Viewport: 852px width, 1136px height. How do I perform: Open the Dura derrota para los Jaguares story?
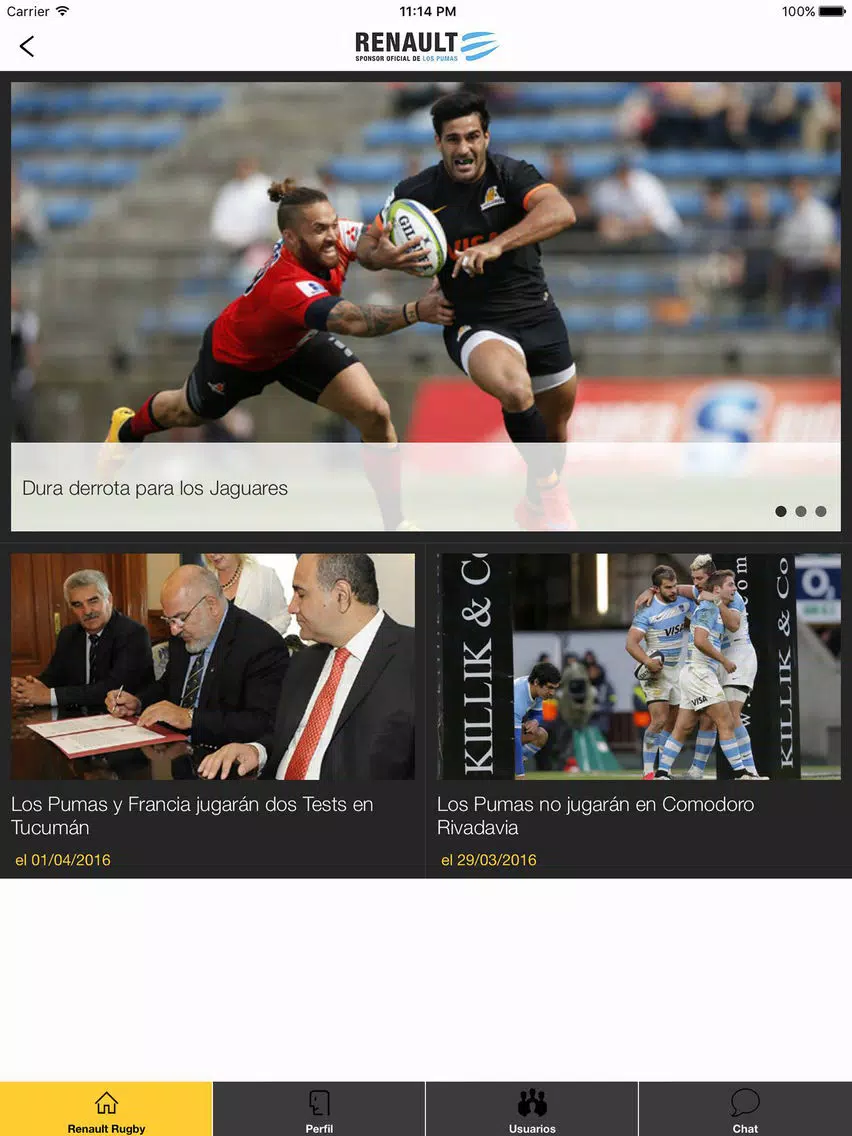coord(425,306)
